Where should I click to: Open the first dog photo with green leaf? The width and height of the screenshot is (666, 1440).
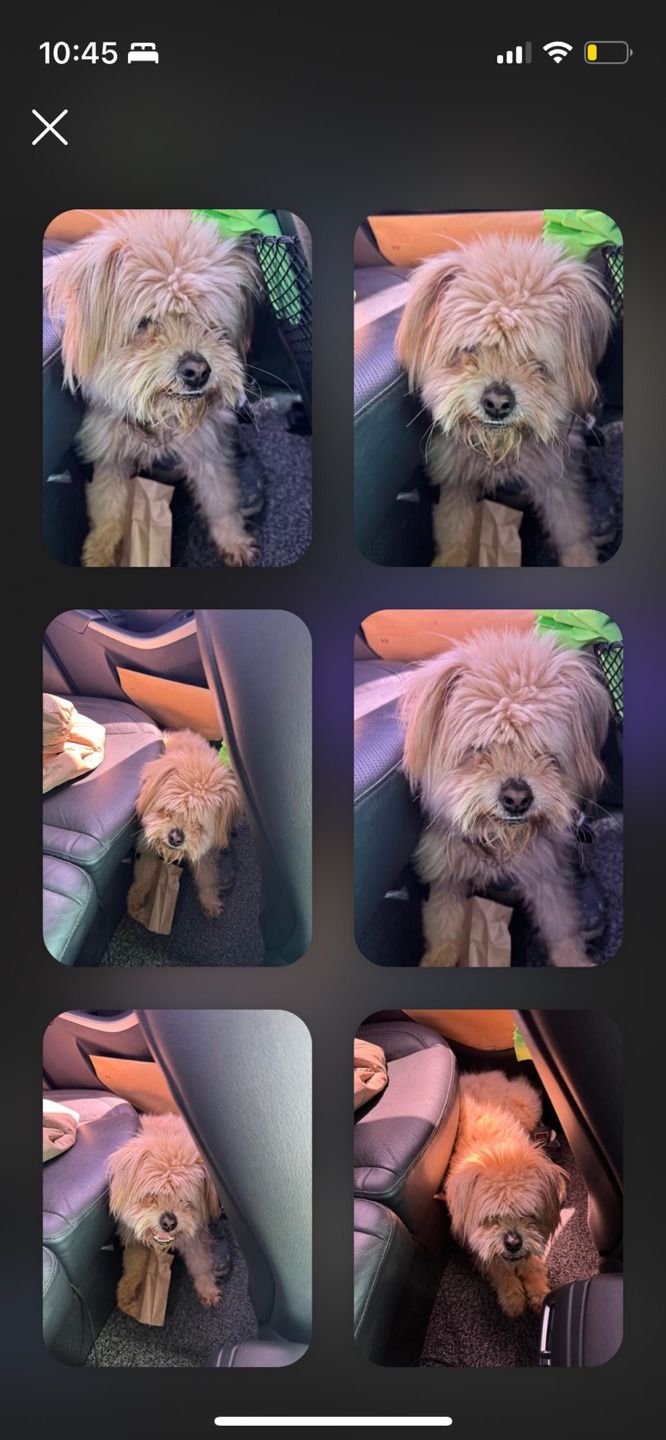click(x=177, y=388)
